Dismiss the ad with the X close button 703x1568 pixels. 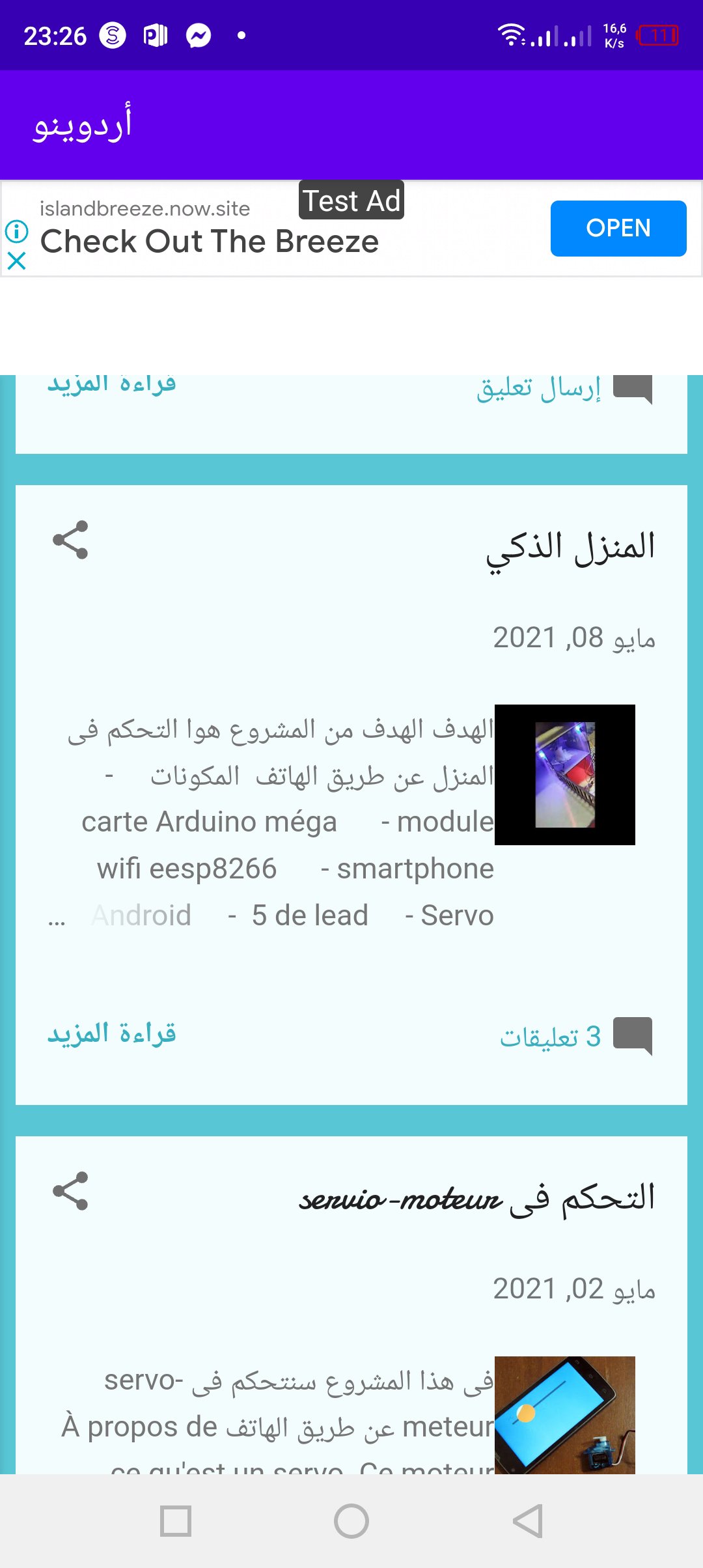[x=18, y=262]
